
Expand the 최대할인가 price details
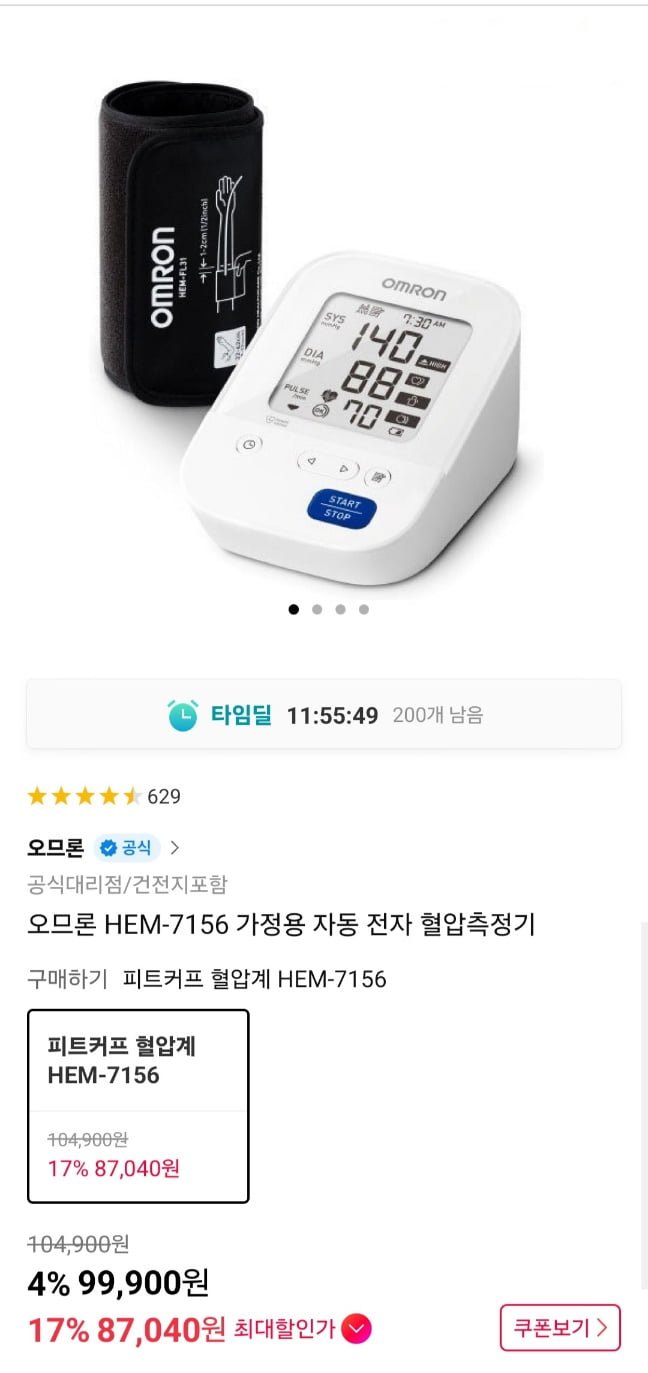point(356,1329)
